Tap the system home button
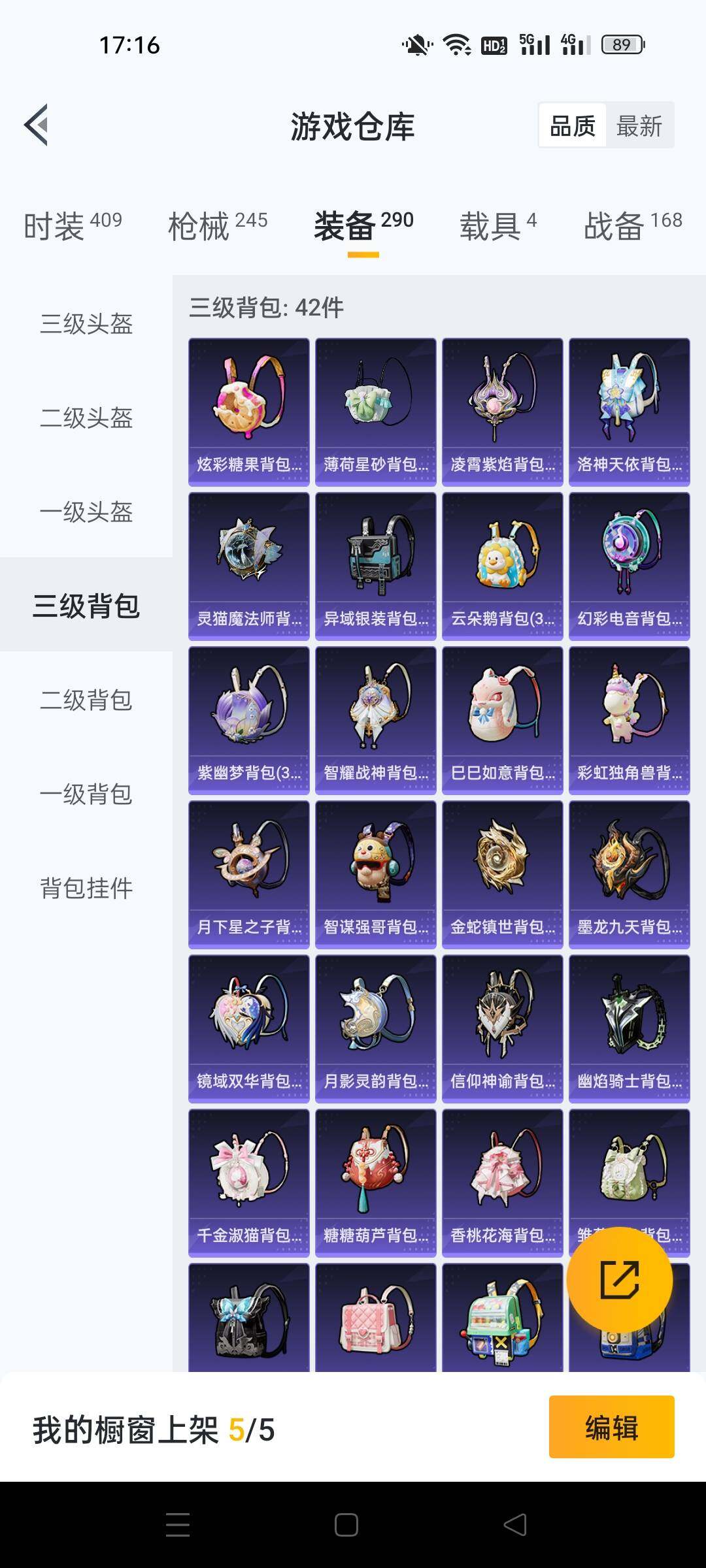 pos(346,1525)
